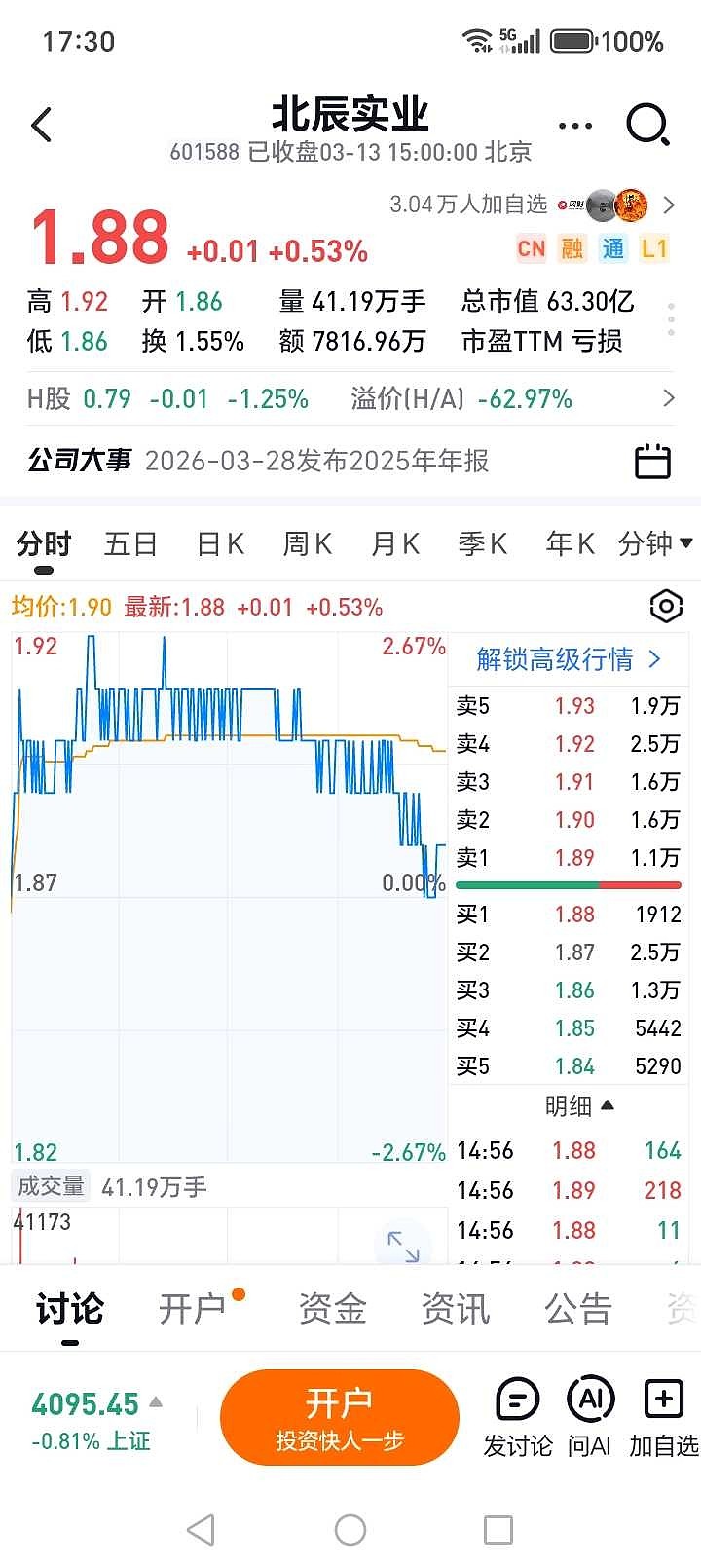Viewport: 701px width, 1568px height.
Task: Switch to the 资讯 news tab
Action: coord(456,1309)
